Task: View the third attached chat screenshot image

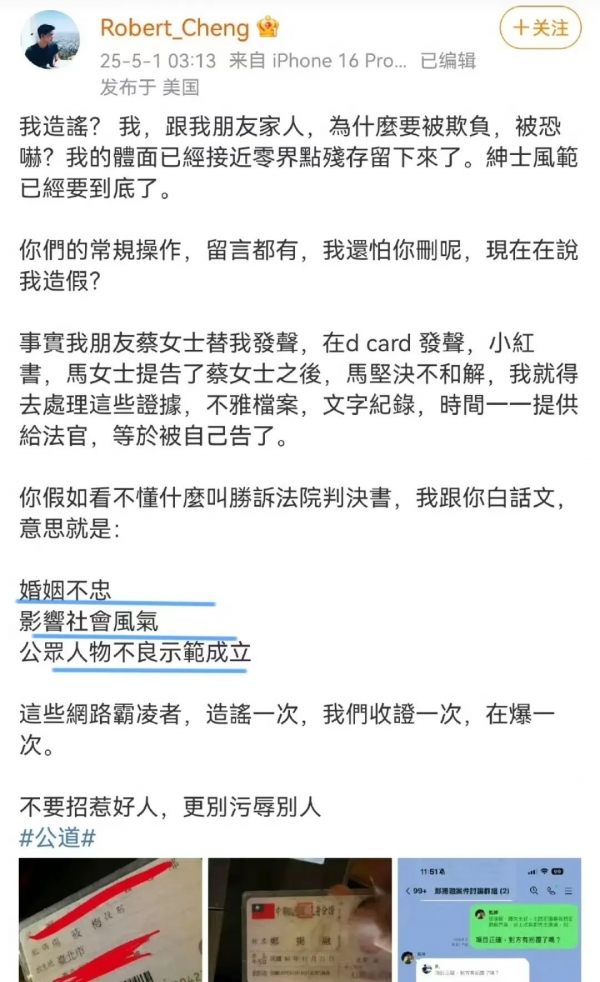Action: point(490,919)
